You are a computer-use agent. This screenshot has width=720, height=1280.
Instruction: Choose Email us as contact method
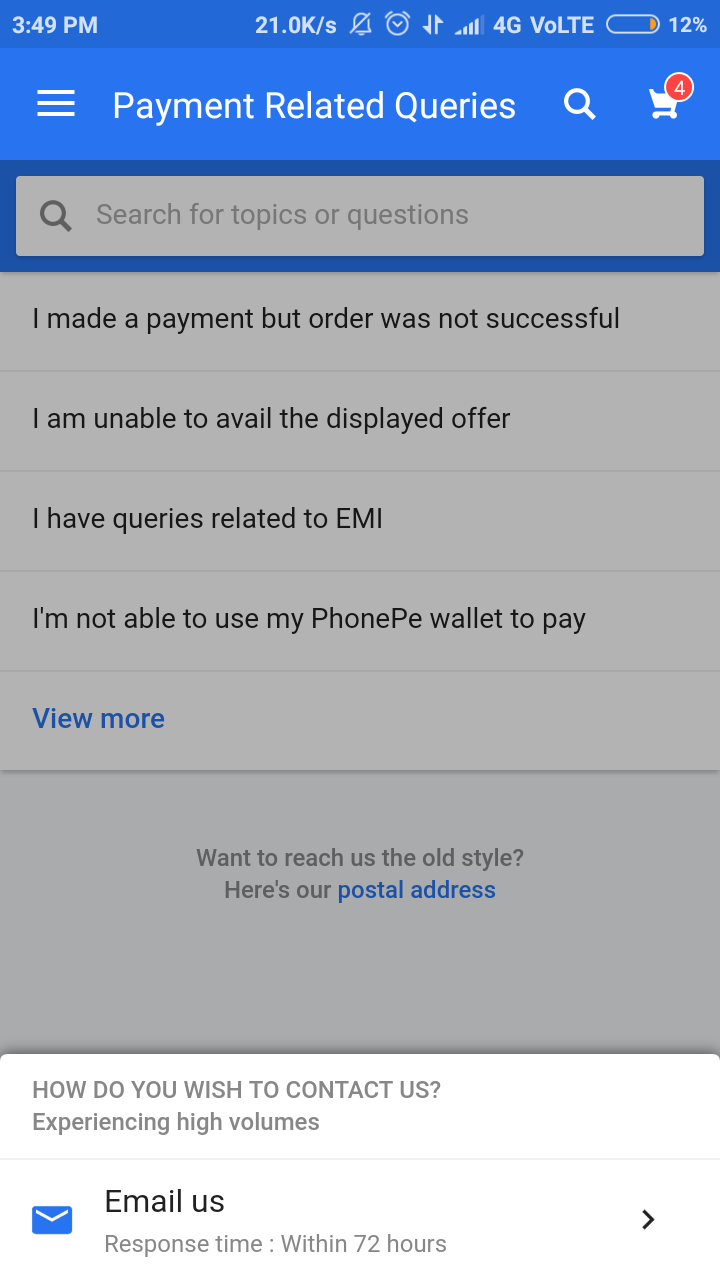pyautogui.click(x=360, y=1219)
